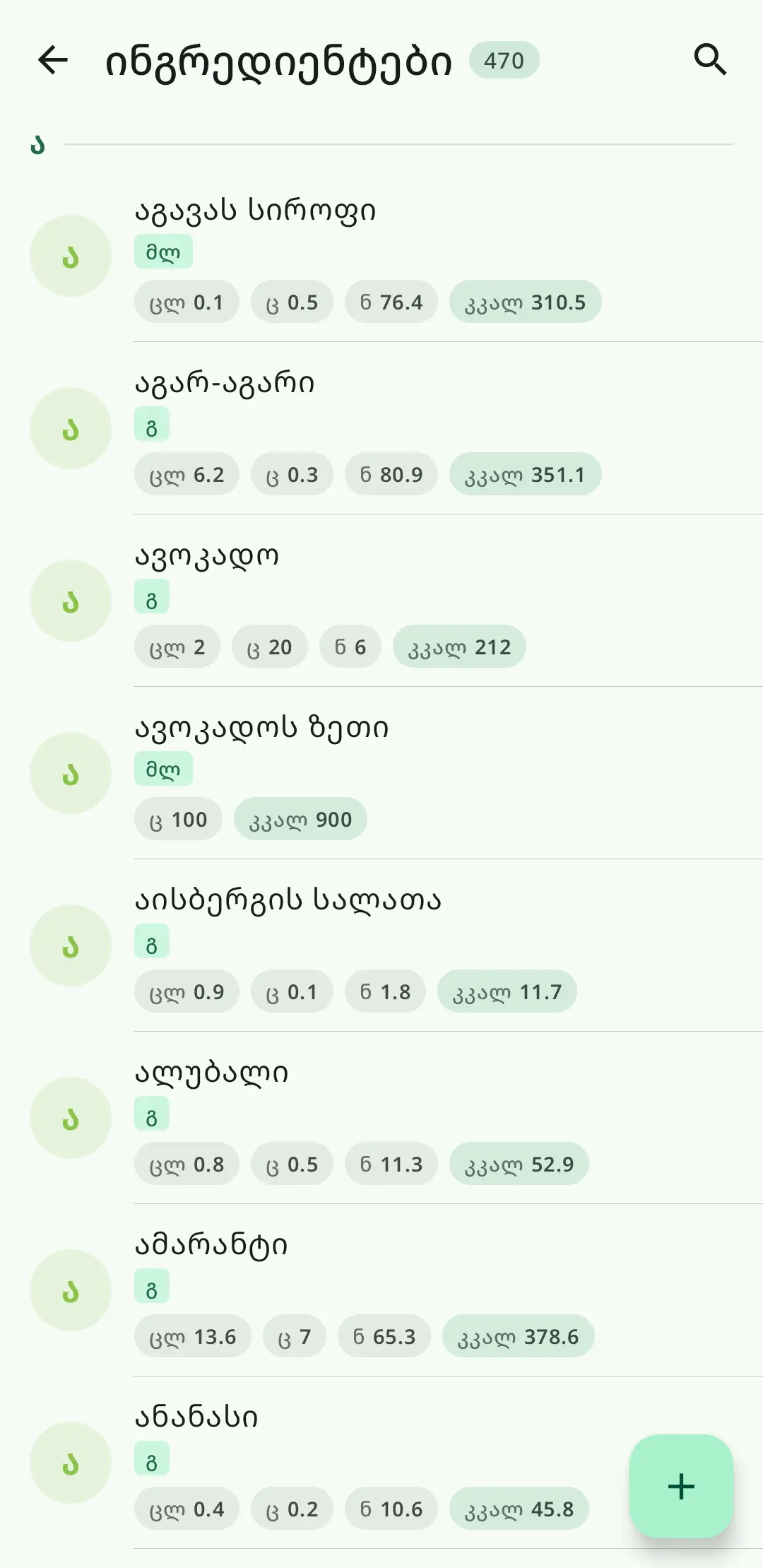Screen dimensions: 763x1568
Task: Select the ავოკადო ingredient row
Action: (381, 601)
